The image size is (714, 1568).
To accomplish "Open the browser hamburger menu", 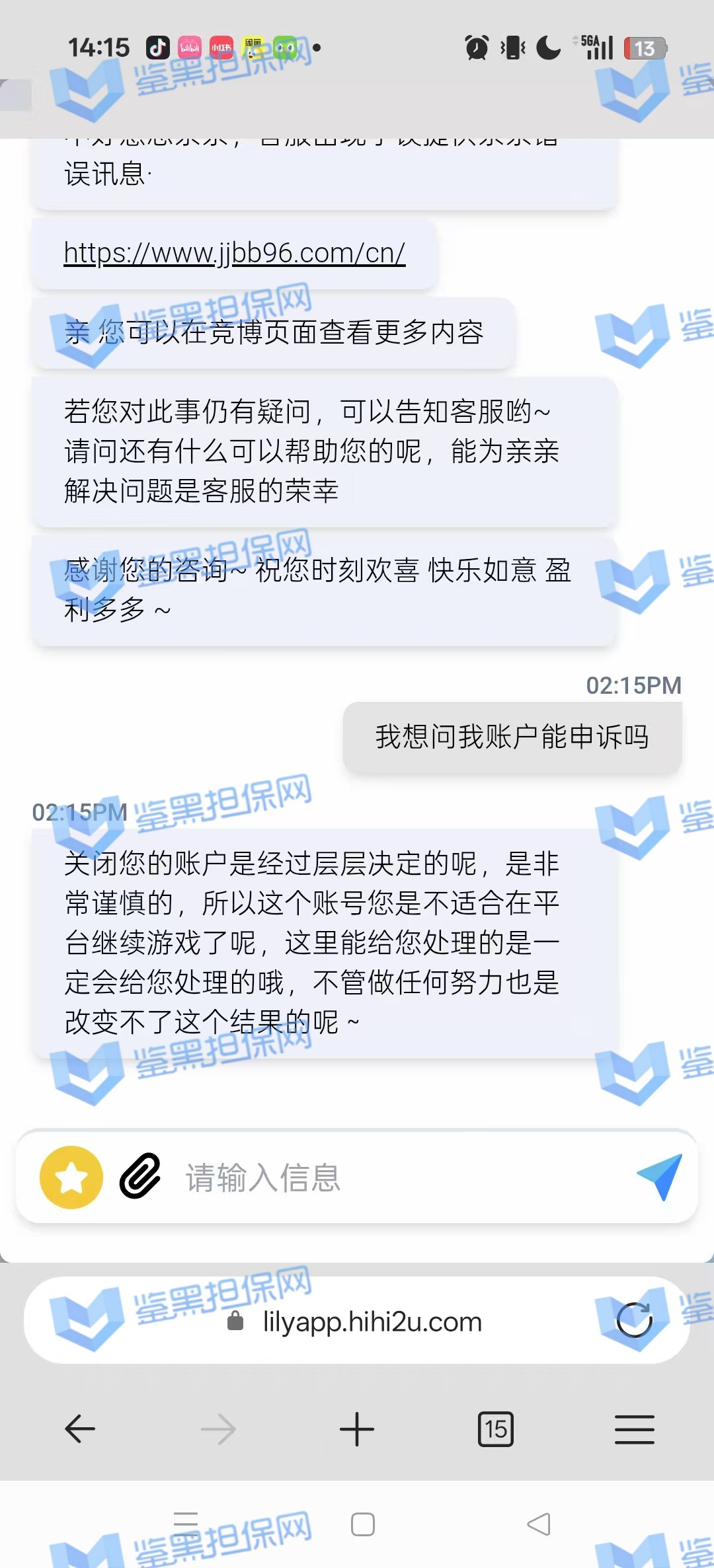I will pyautogui.click(x=634, y=1429).
